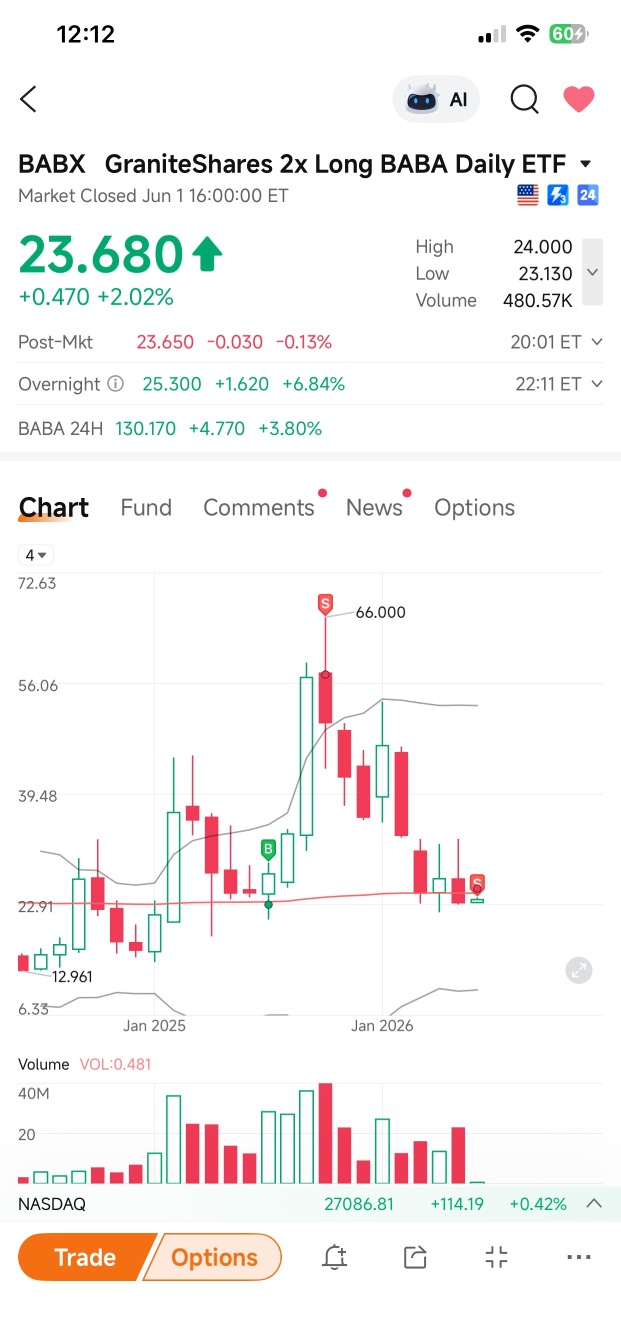Tap the orange Trade button

[x=85, y=1258]
